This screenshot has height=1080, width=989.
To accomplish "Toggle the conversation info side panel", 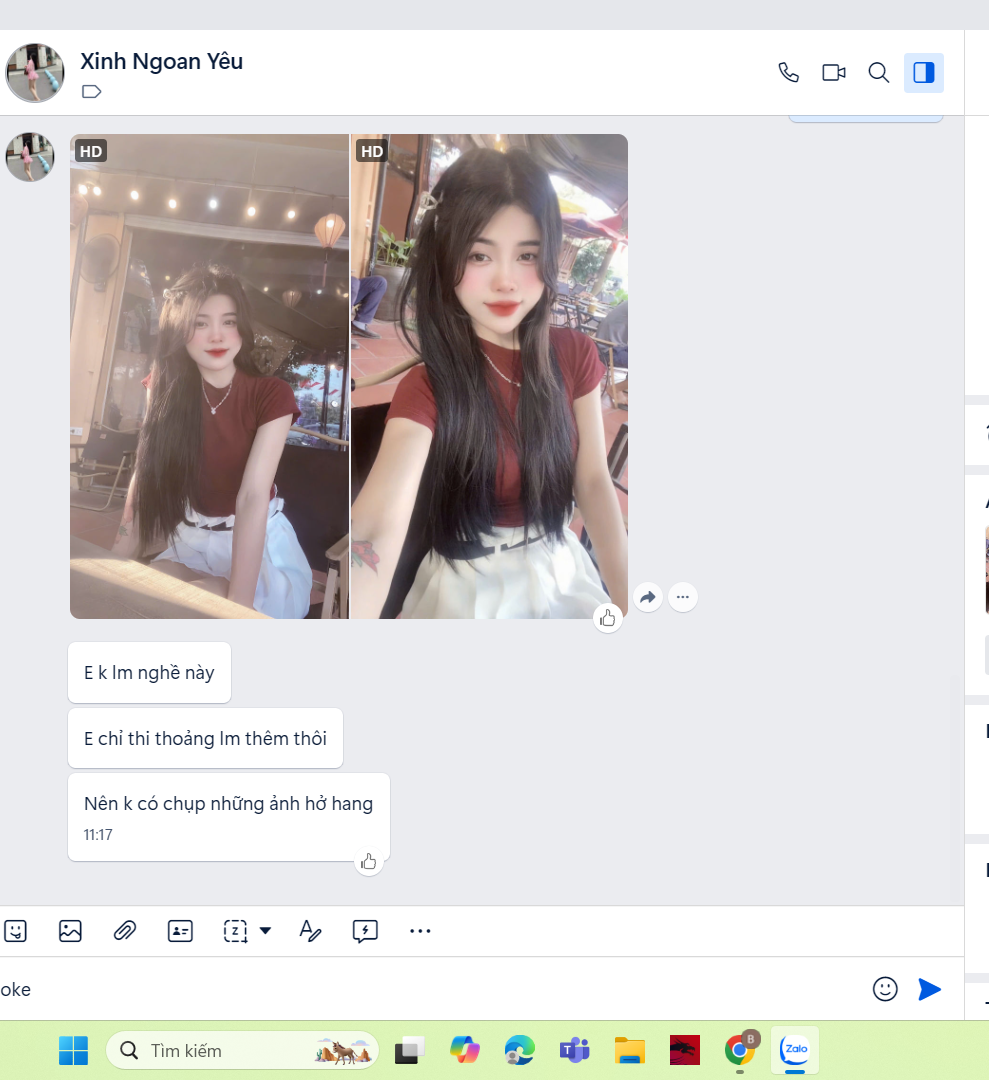I will [923, 73].
